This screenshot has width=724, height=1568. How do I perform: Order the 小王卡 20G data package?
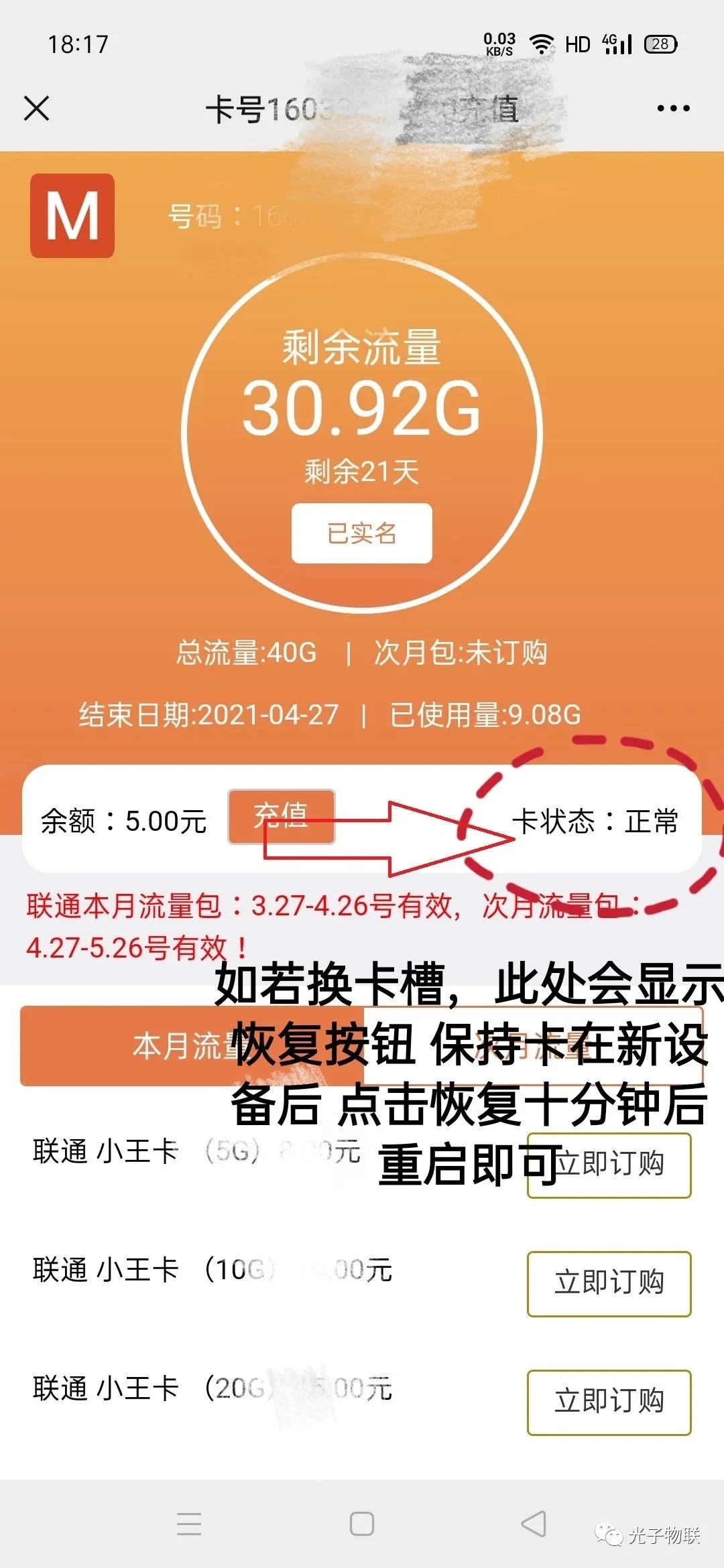609,1402
